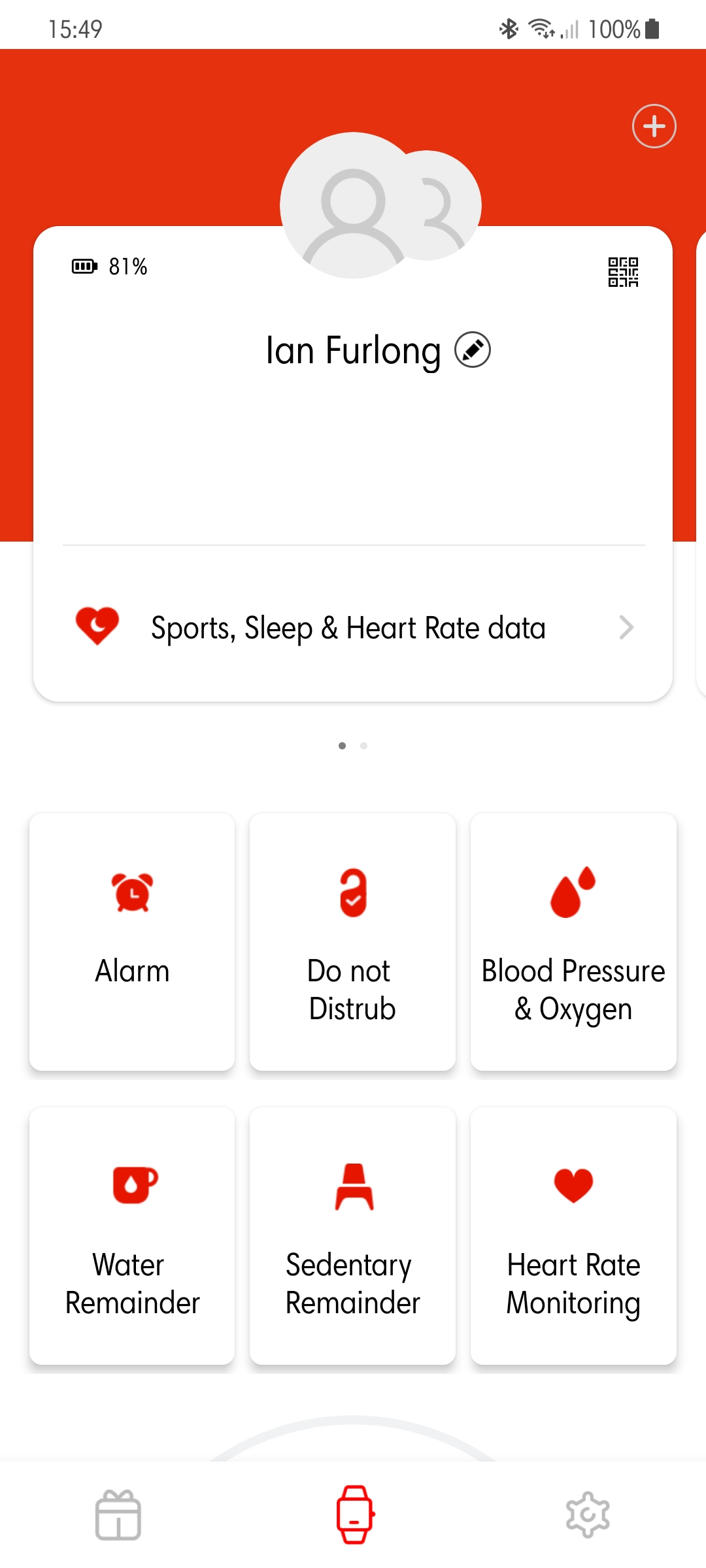Open Blood Pressure & Oxygen
Screen dimensions: 706x1568
click(573, 941)
